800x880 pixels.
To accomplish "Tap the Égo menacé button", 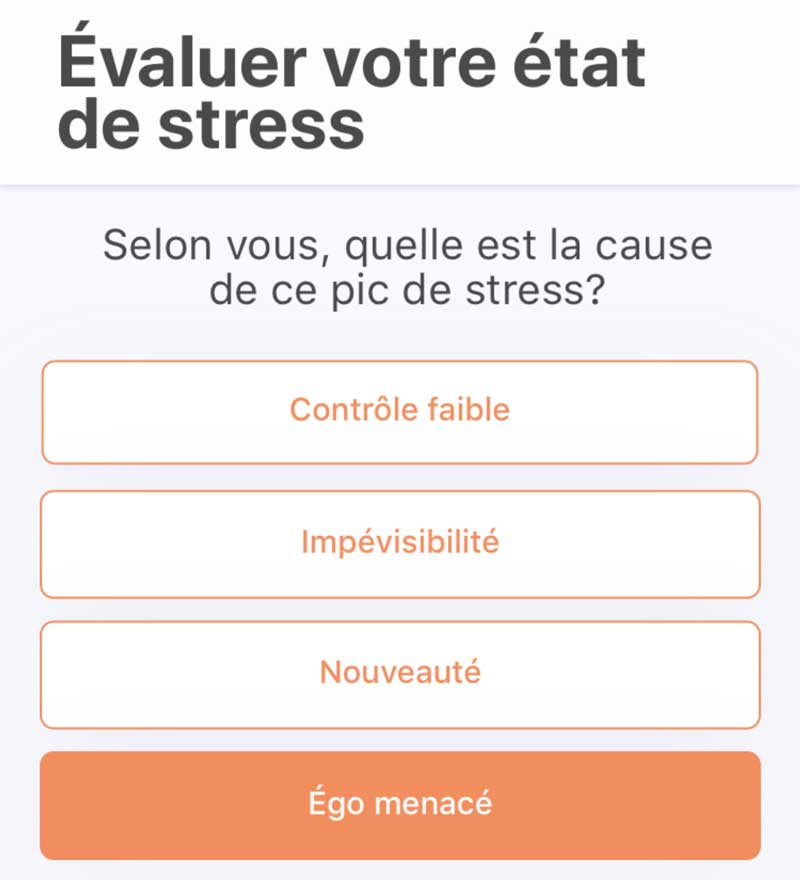I will tap(400, 805).
